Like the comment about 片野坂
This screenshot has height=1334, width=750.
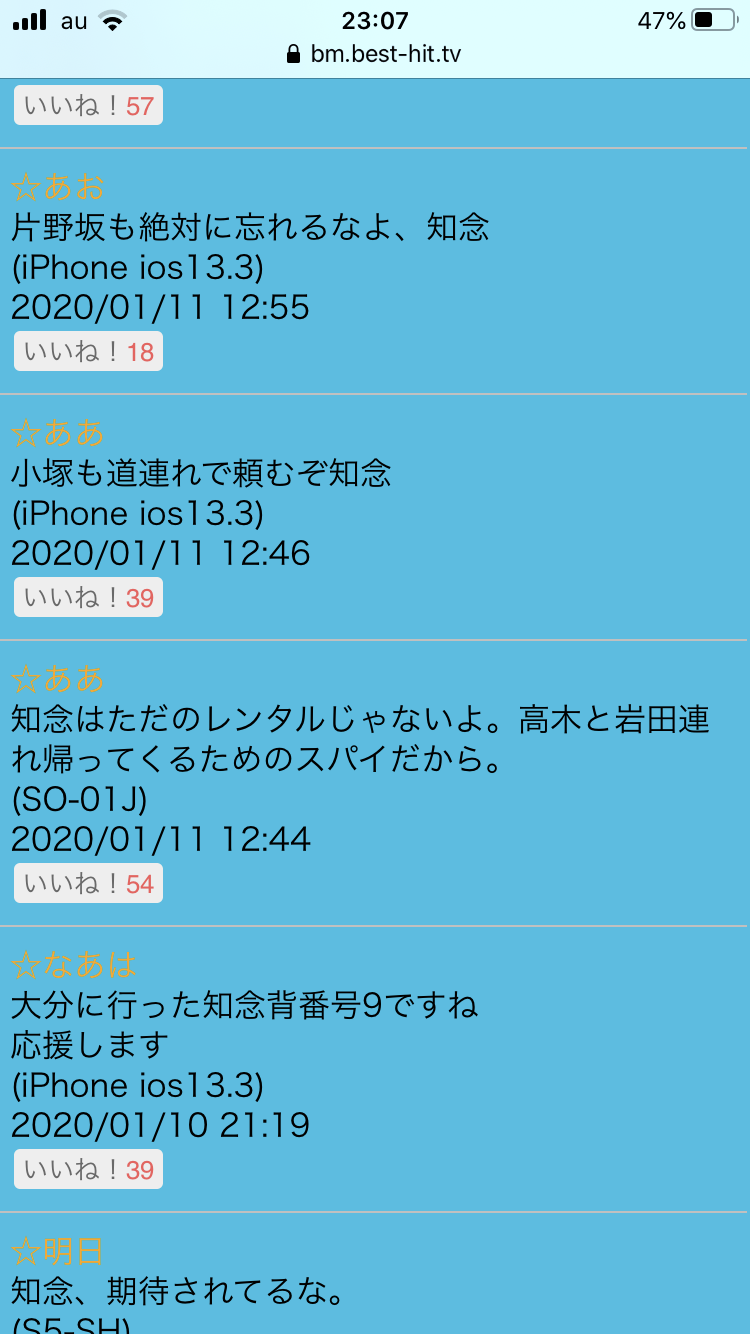tap(88, 352)
